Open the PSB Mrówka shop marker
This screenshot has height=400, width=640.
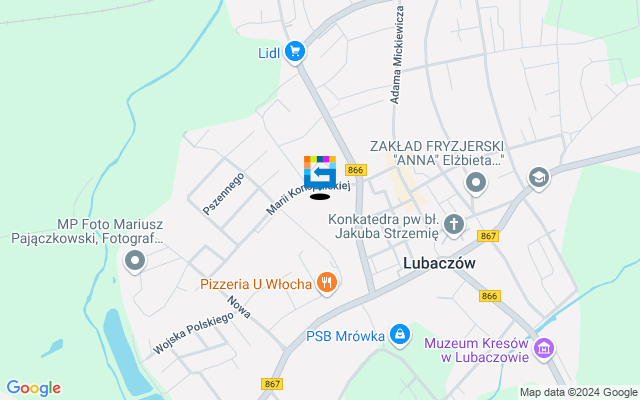399,334
